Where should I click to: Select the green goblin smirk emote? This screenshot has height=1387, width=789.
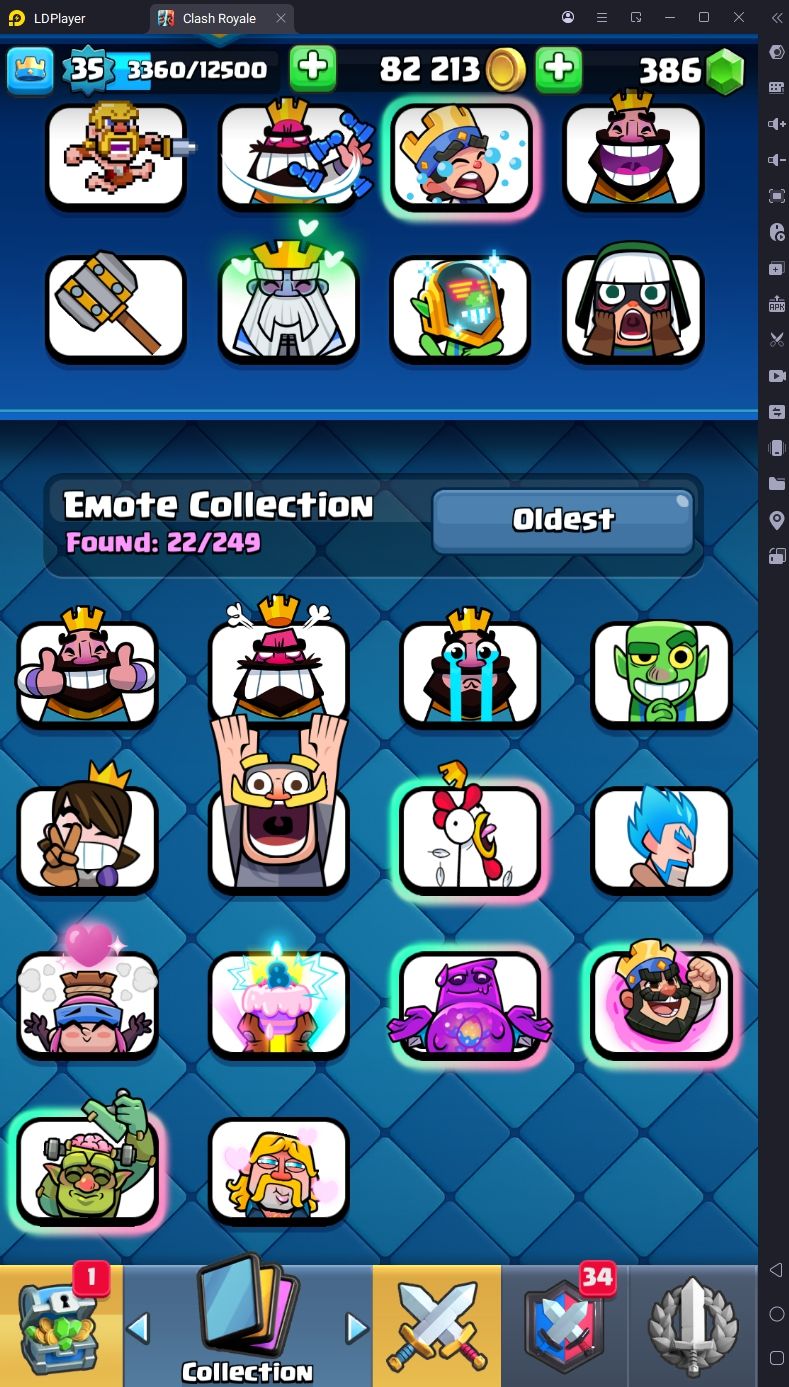pos(661,672)
